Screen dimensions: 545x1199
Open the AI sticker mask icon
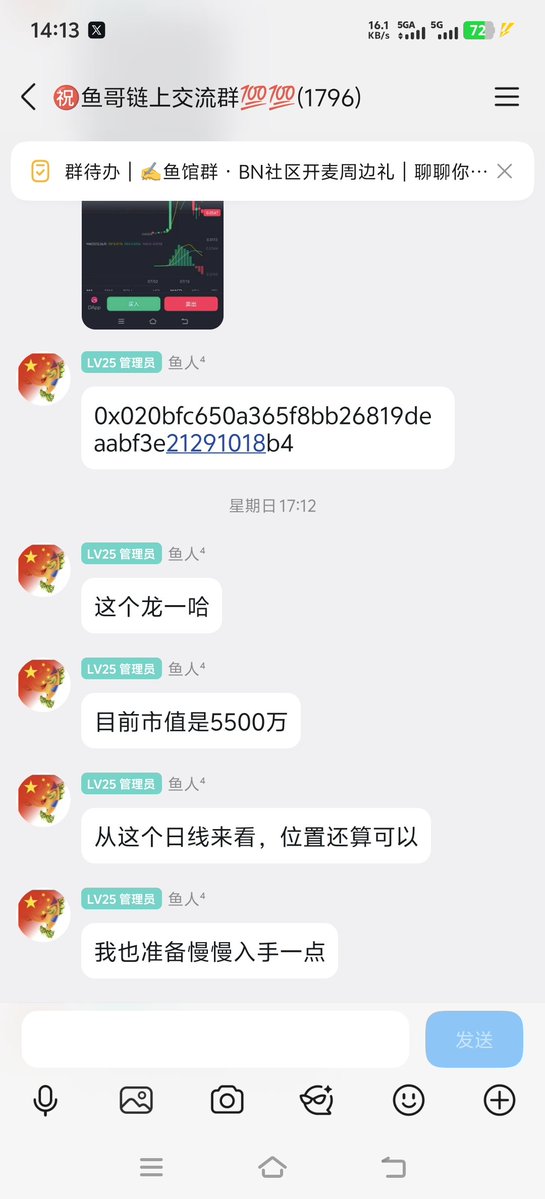(x=316, y=1100)
